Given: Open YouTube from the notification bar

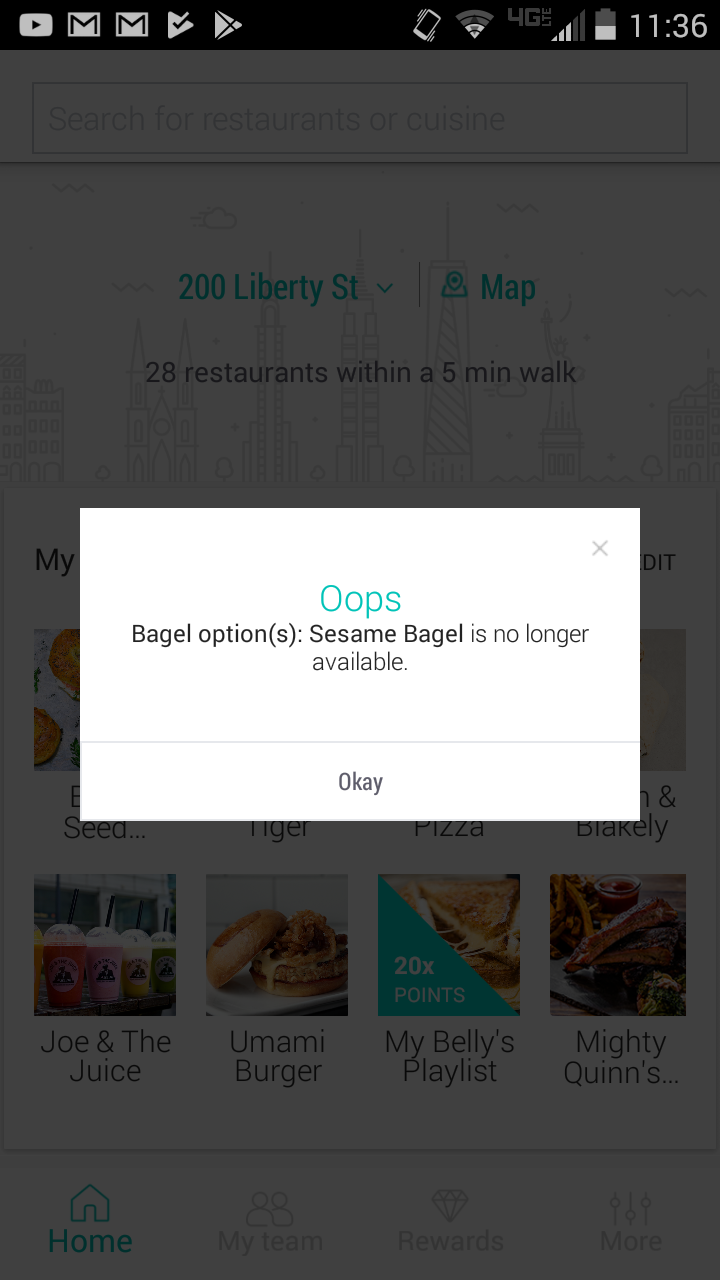Looking at the screenshot, I should click(35, 24).
